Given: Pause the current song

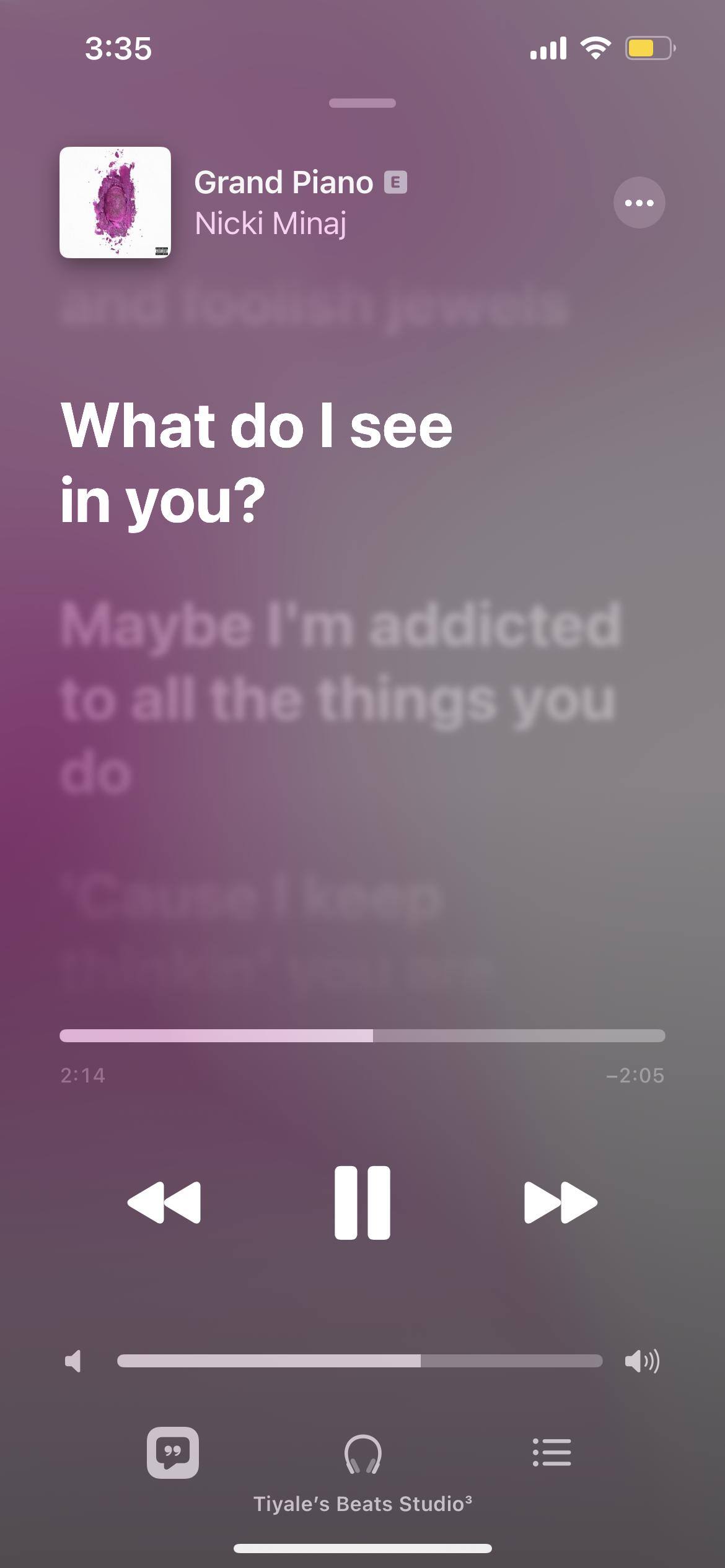Looking at the screenshot, I should pos(362,1203).
